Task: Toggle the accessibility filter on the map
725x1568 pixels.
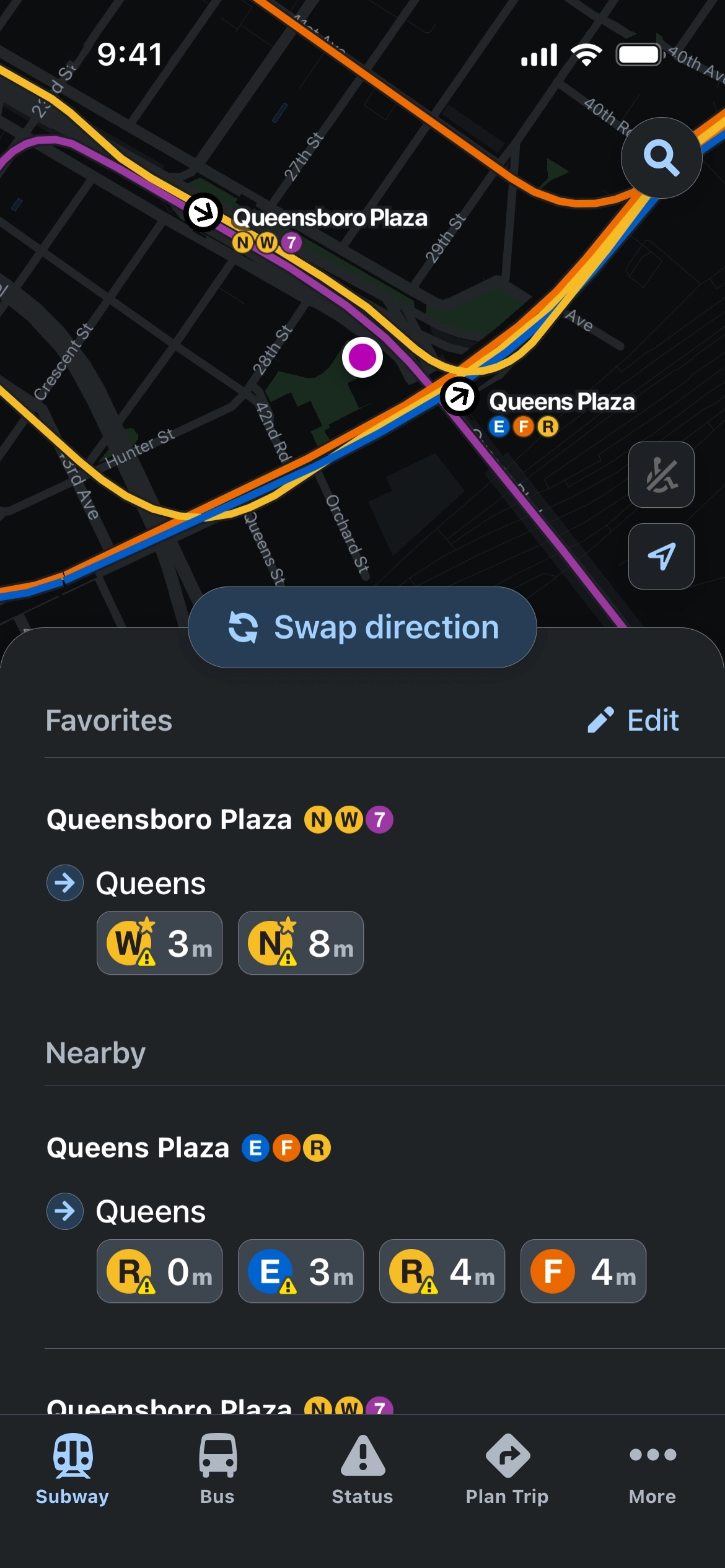Action: 661,475
